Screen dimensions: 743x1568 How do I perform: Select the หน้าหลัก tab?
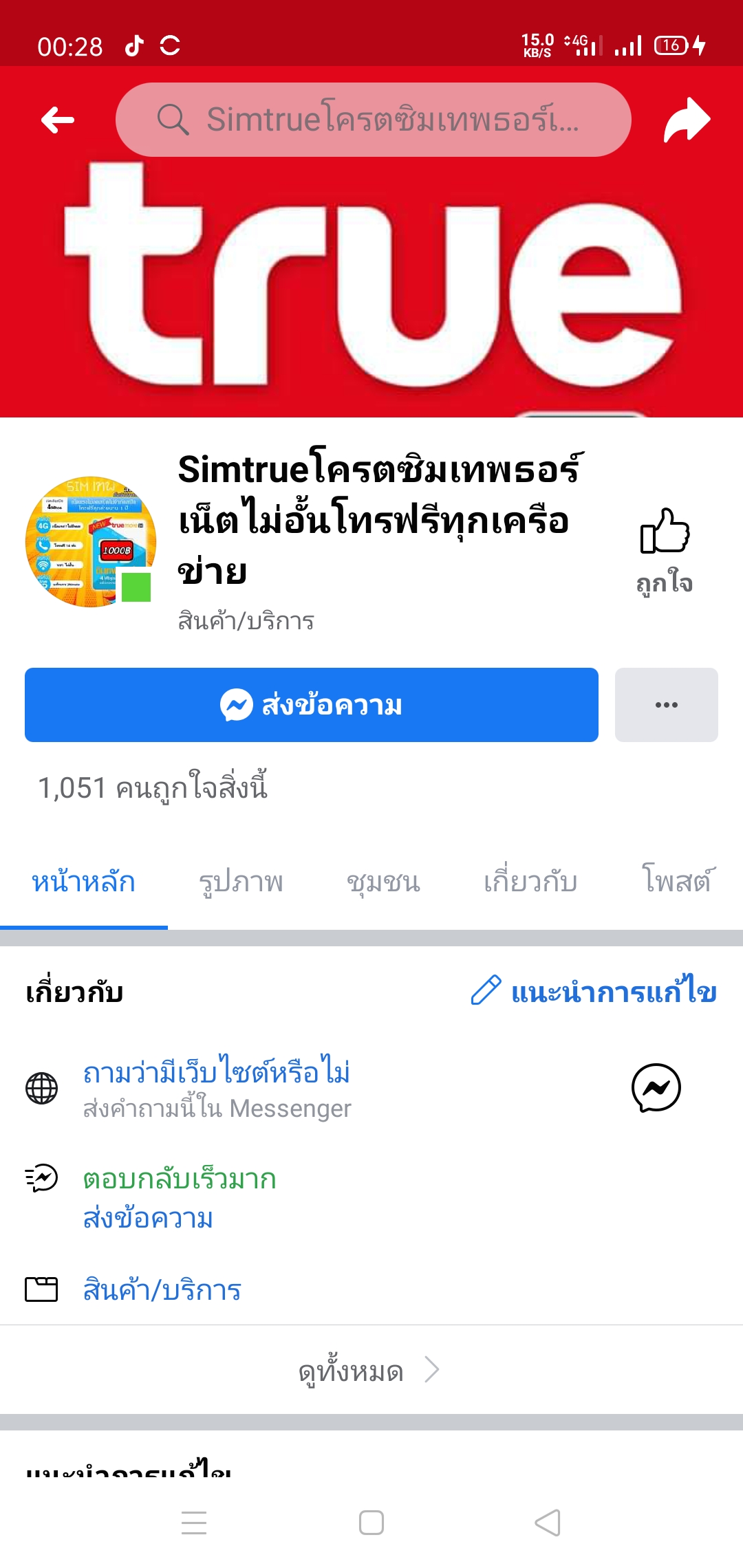click(x=84, y=882)
